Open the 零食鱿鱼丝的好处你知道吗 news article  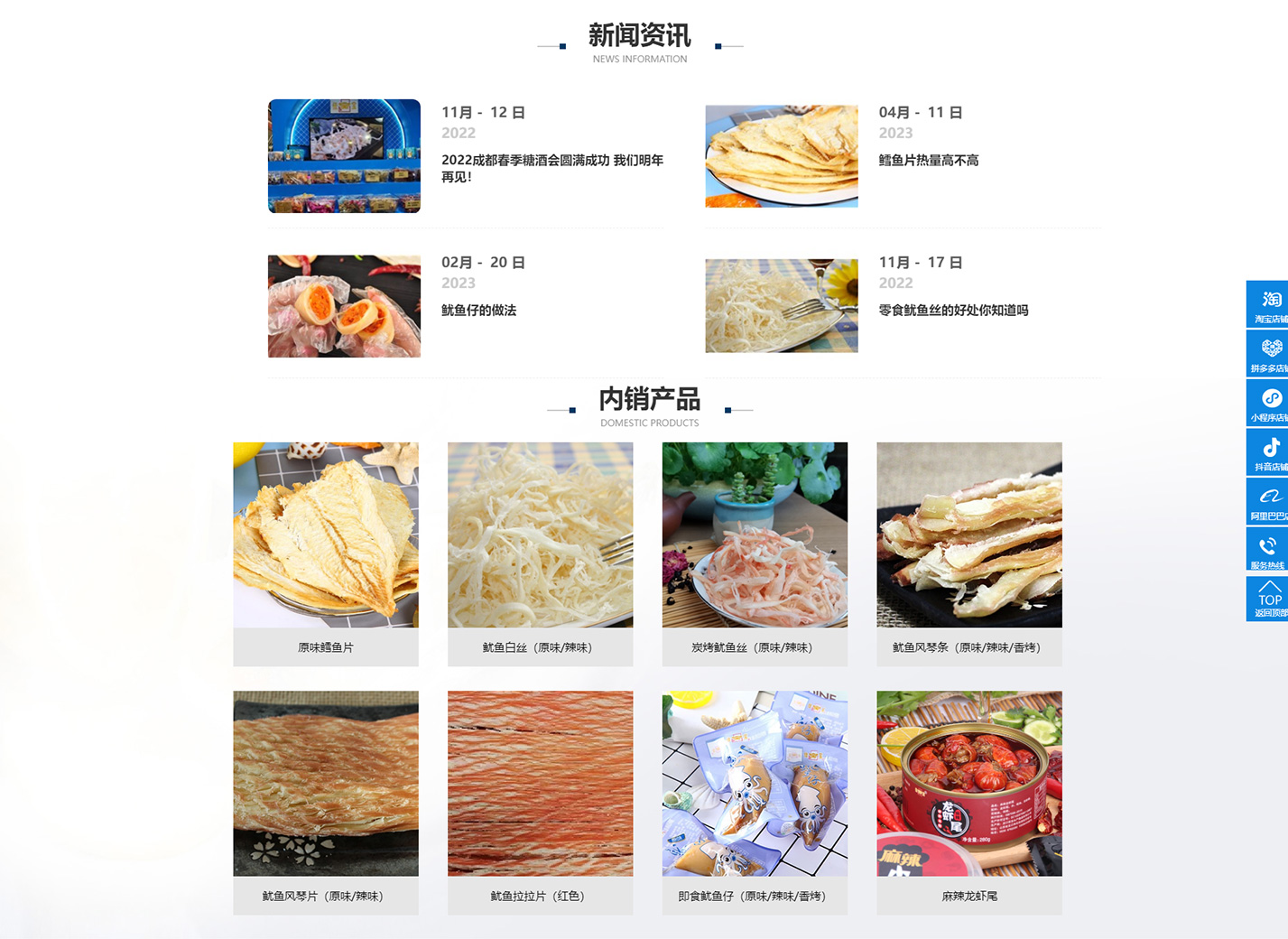(x=953, y=311)
